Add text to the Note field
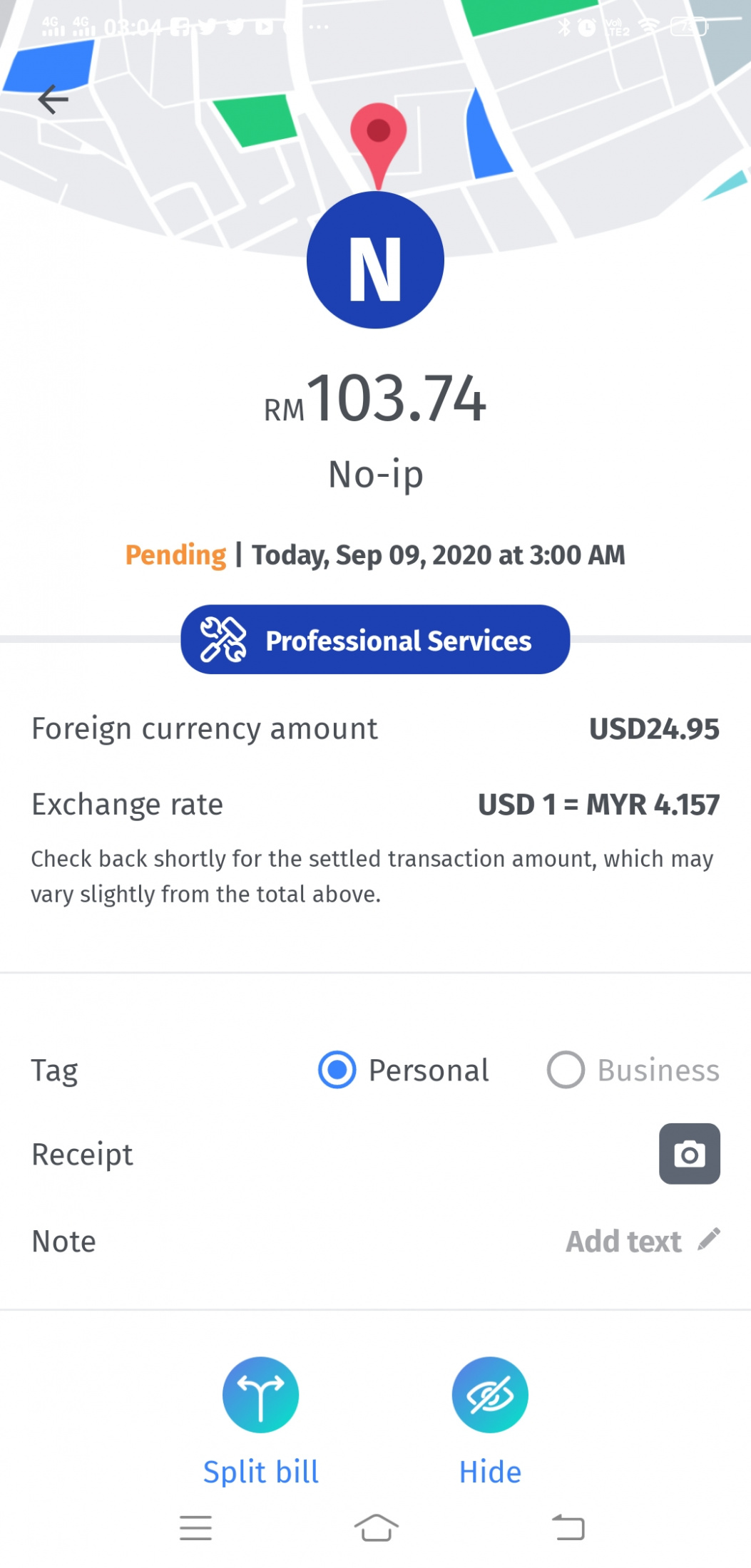751x1568 pixels. 643,1241
